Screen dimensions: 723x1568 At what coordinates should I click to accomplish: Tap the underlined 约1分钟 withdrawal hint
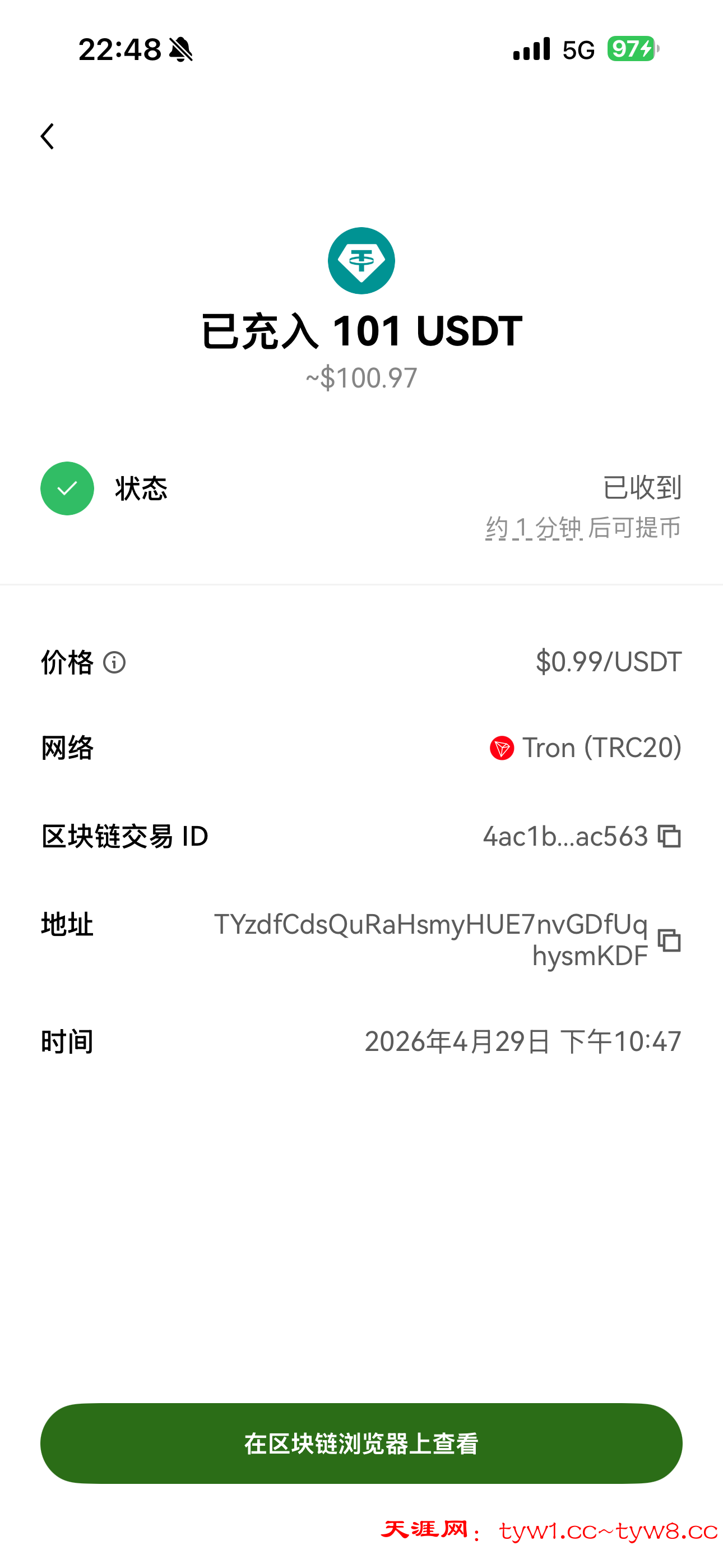click(x=534, y=528)
